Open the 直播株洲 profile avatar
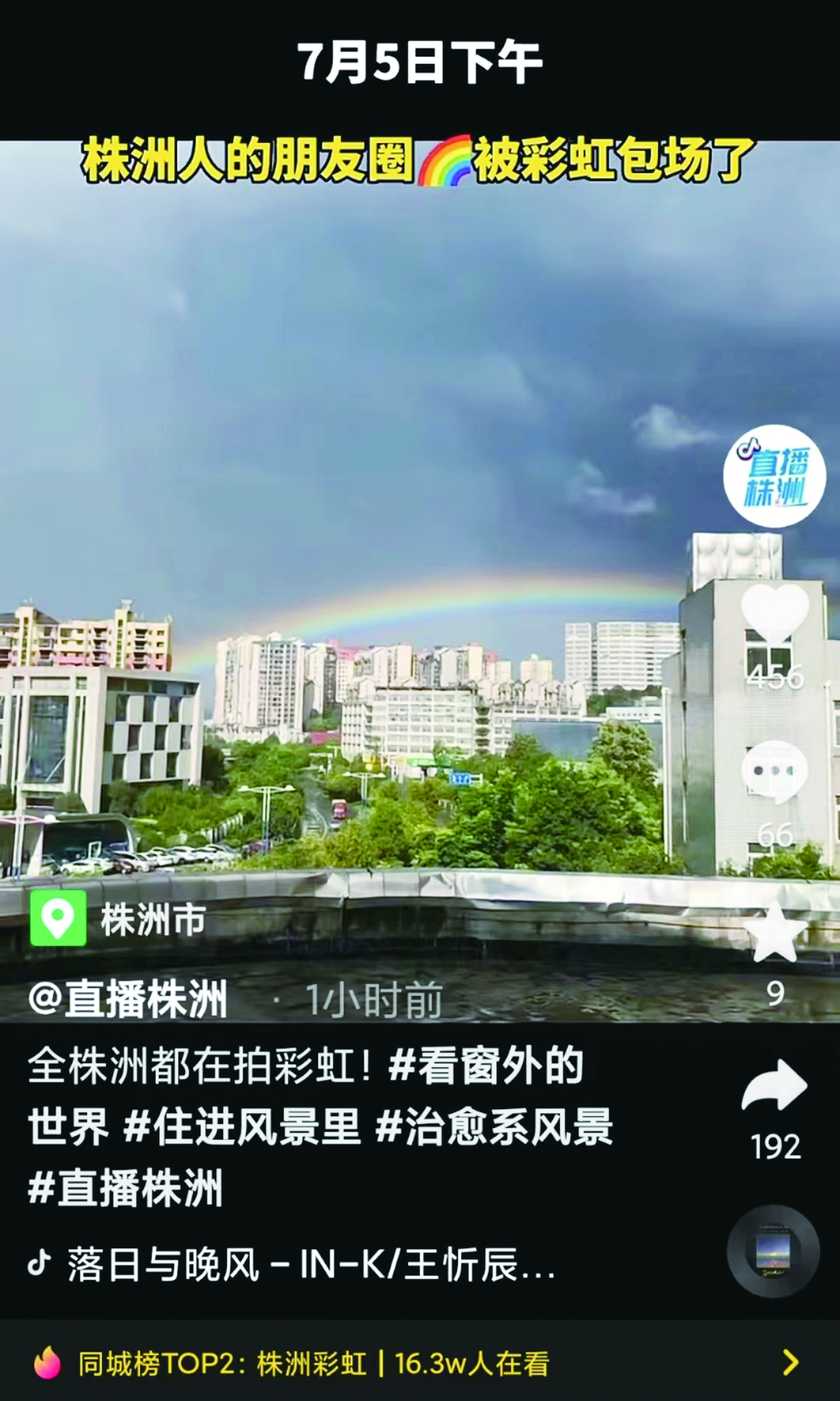 774,476
